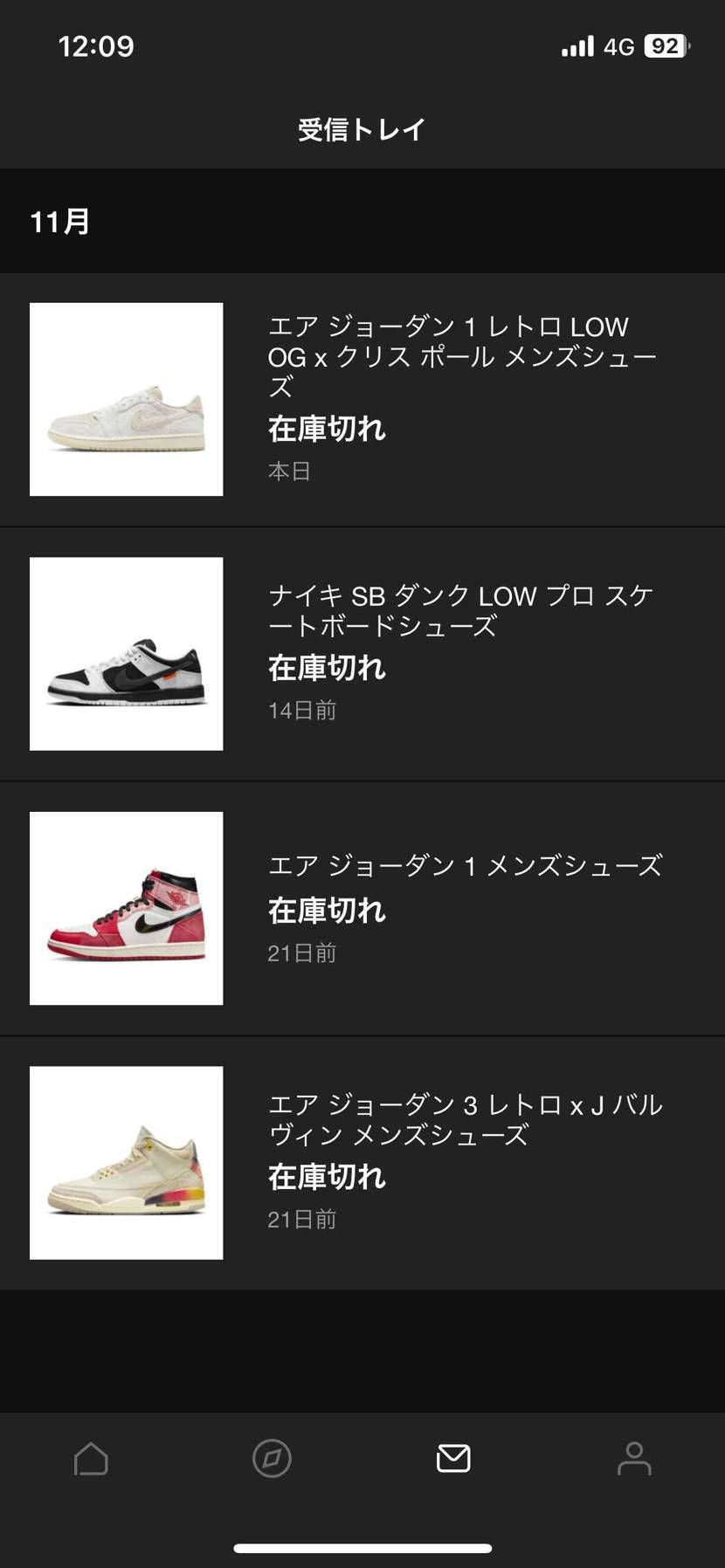This screenshot has height=1568, width=725.
Task: Open the Profile account icon
Action: [634, 1458]
